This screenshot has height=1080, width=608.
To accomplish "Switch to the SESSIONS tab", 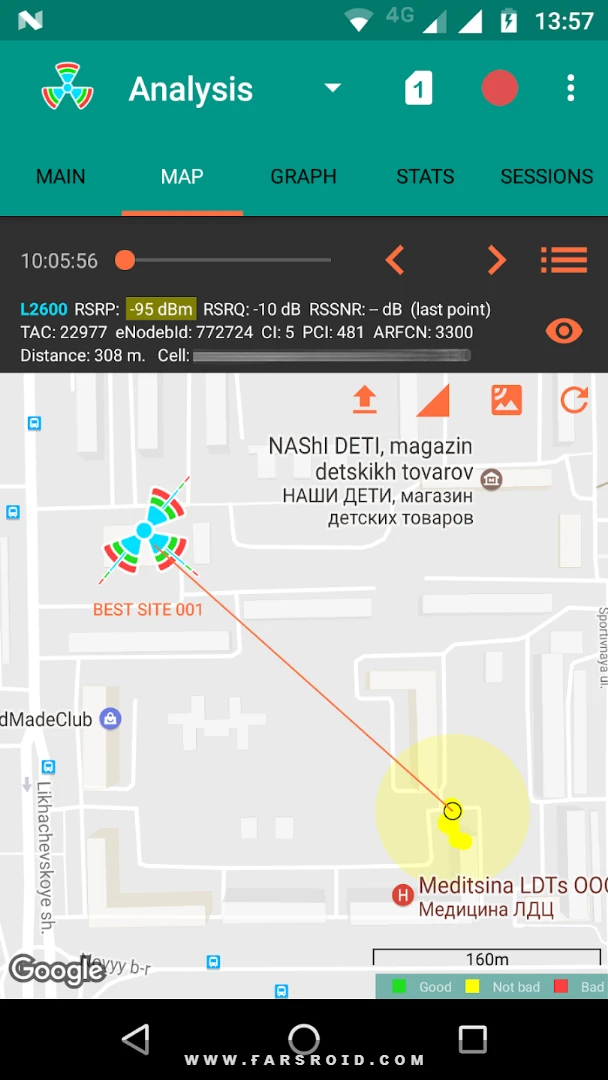I will pos(547,176).
